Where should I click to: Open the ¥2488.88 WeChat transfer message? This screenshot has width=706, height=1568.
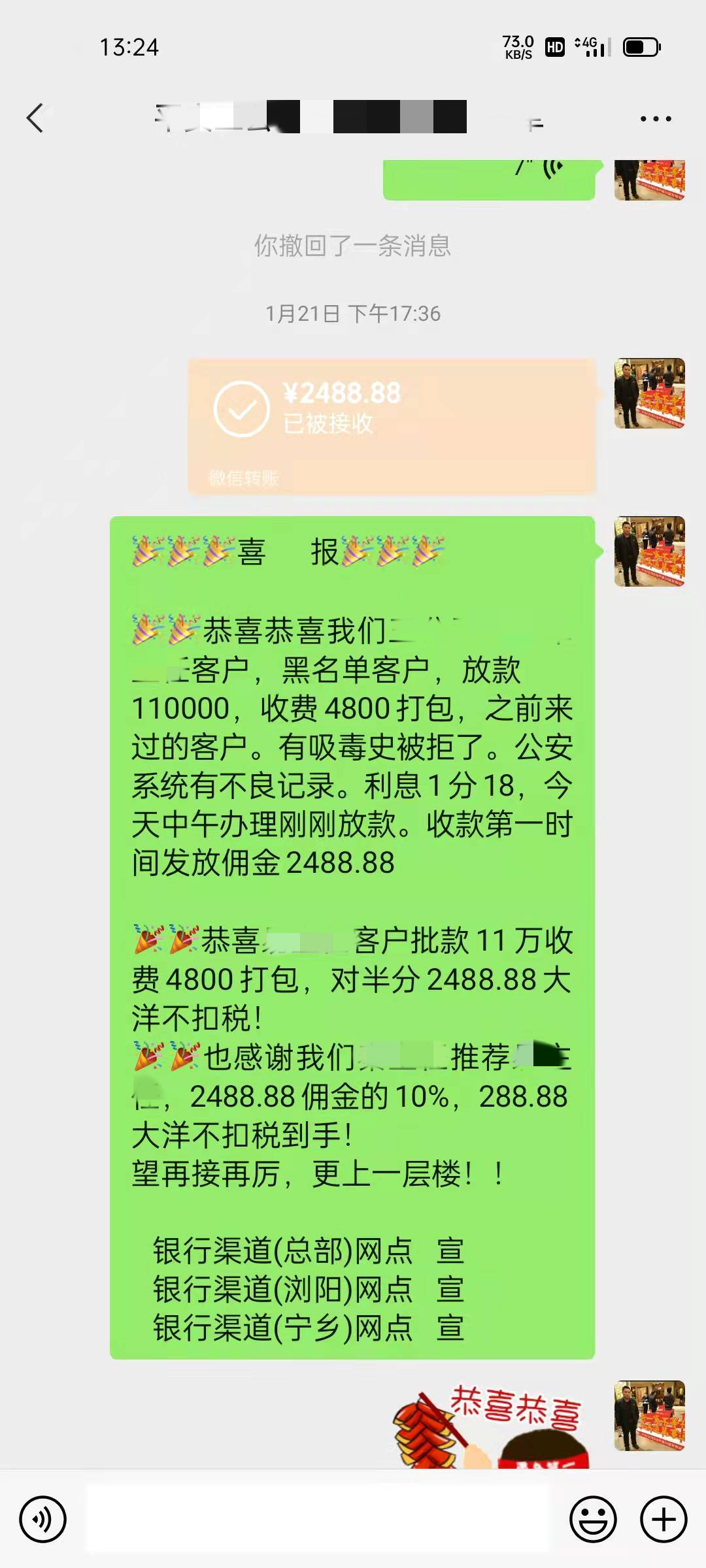coord(392,426)
